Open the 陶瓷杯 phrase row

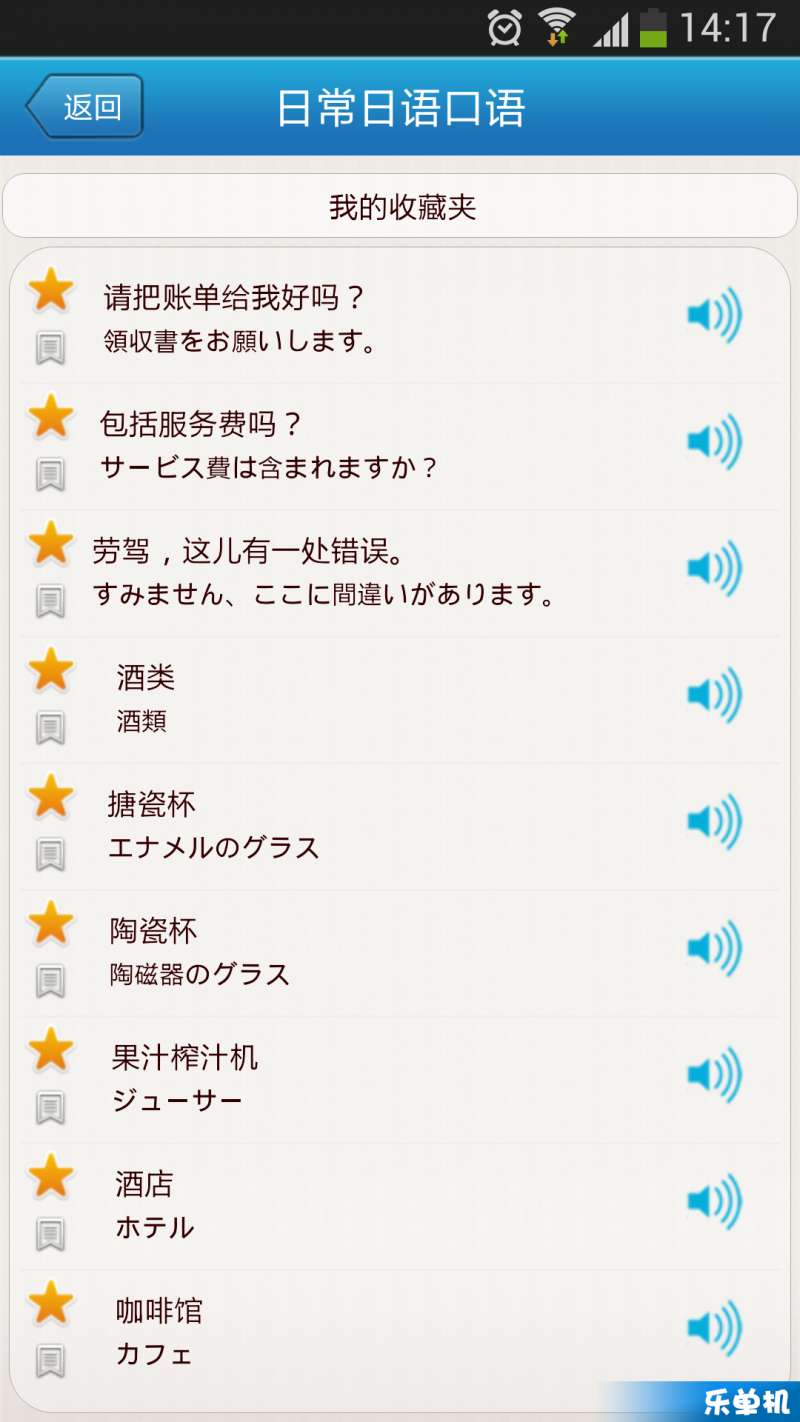400,954
